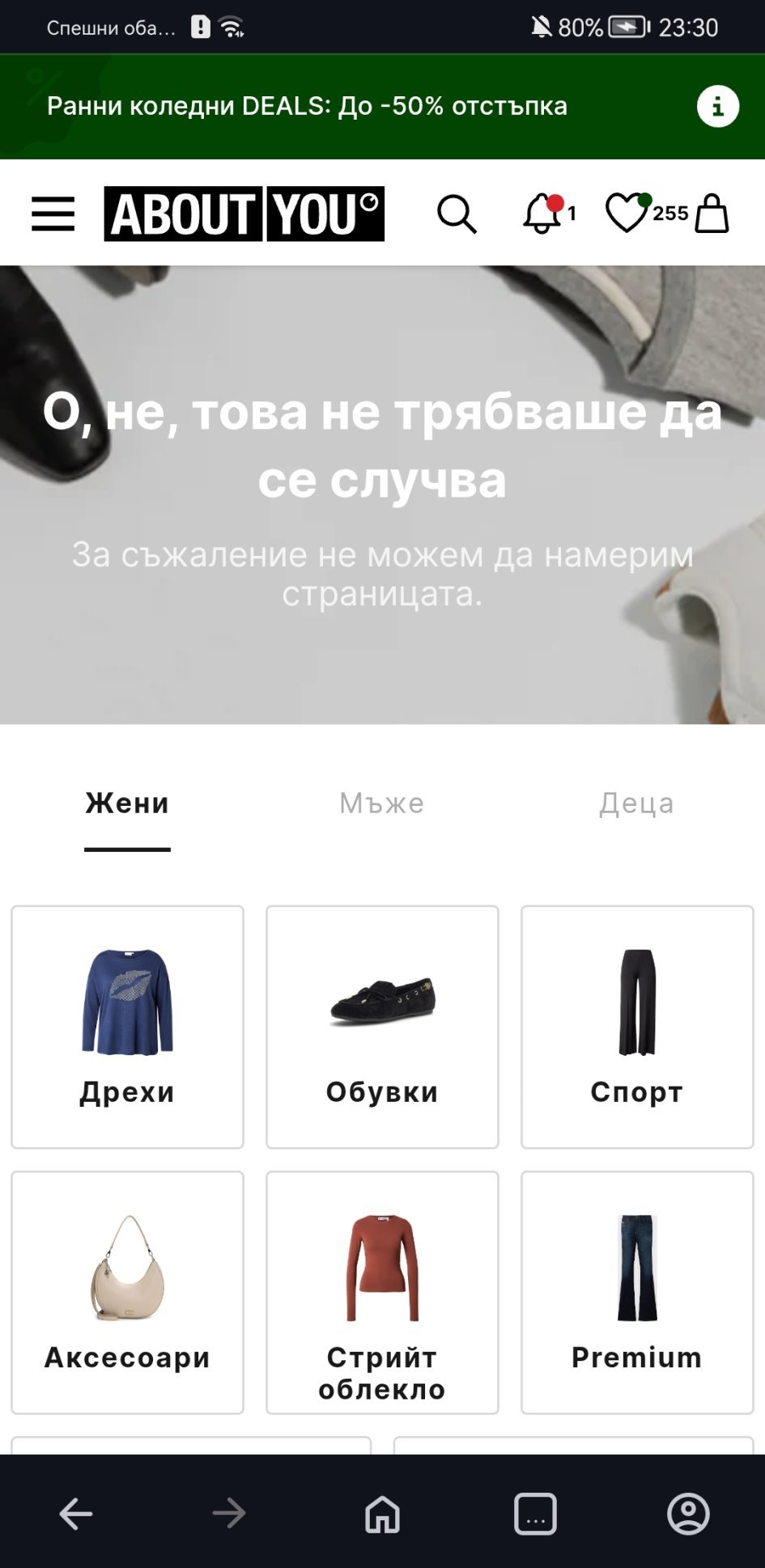
Task: Switch to the Мъже tab
Action: click(x=381, y=803)
